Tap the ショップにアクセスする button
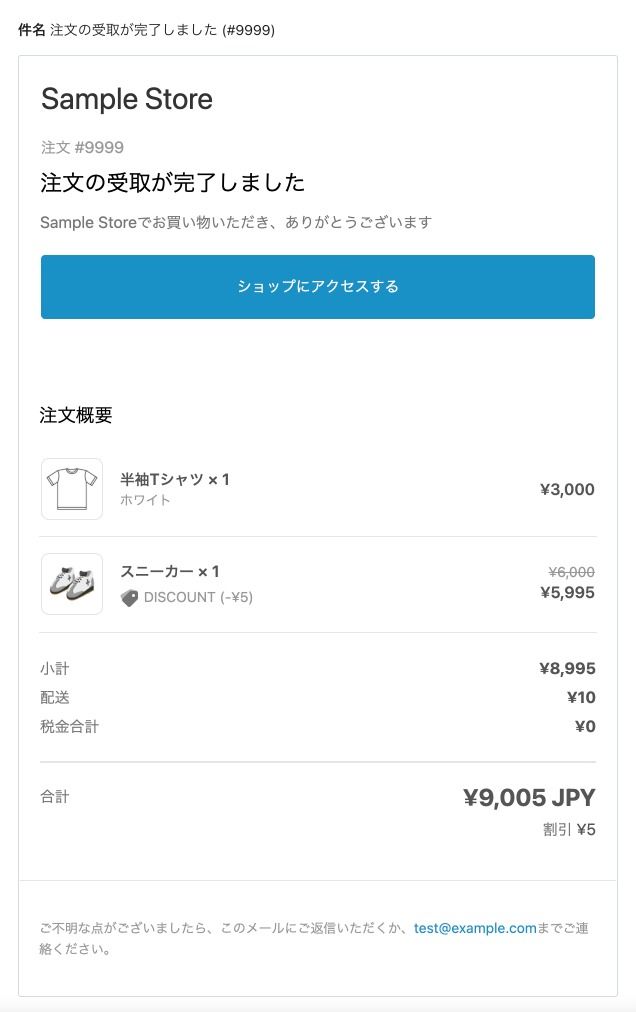Screen dimensions: 636x1012 [x=318, y=287]
